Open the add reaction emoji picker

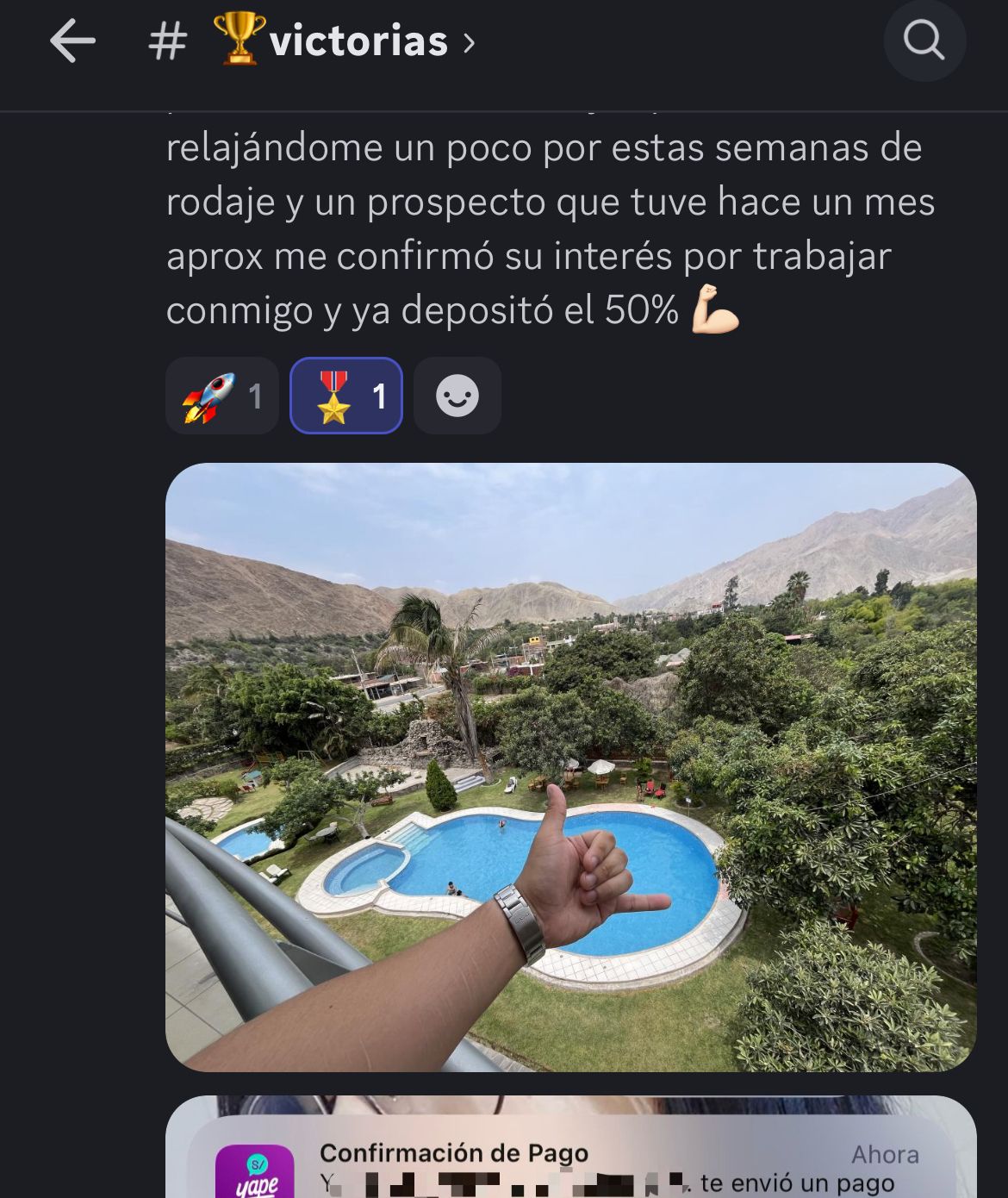click(457, 396)
